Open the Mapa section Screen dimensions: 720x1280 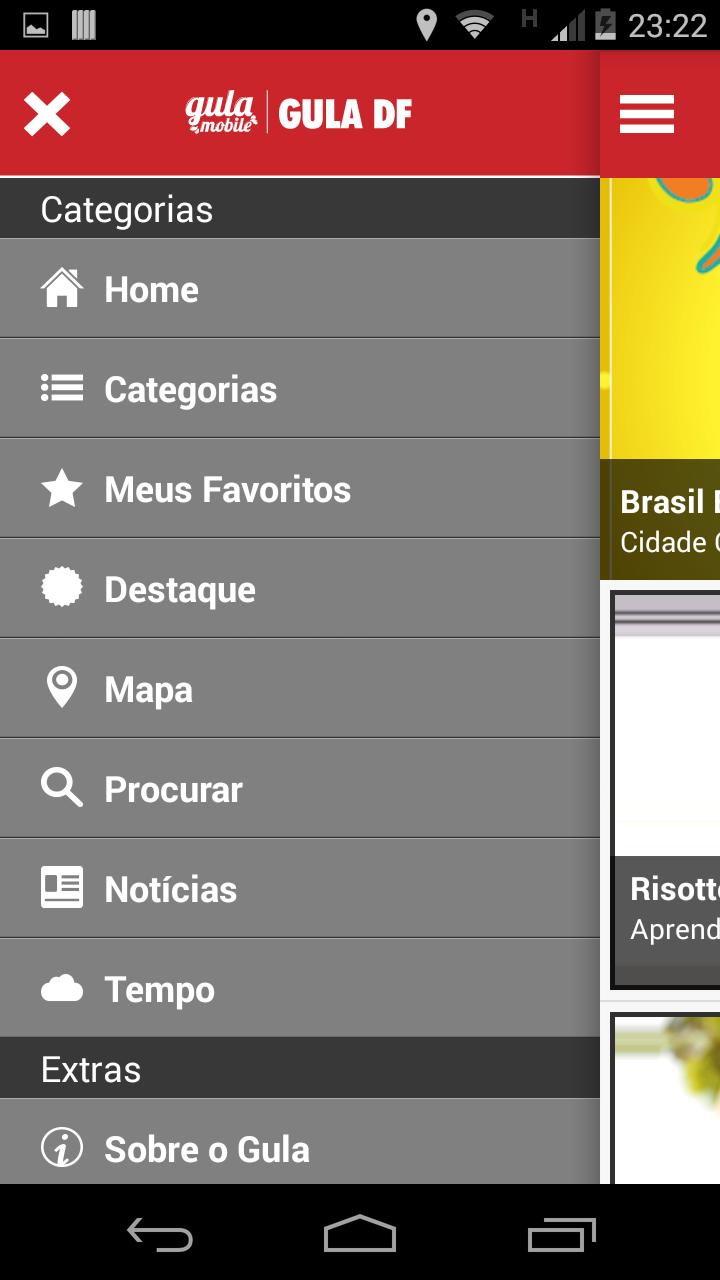coord(300,689)
